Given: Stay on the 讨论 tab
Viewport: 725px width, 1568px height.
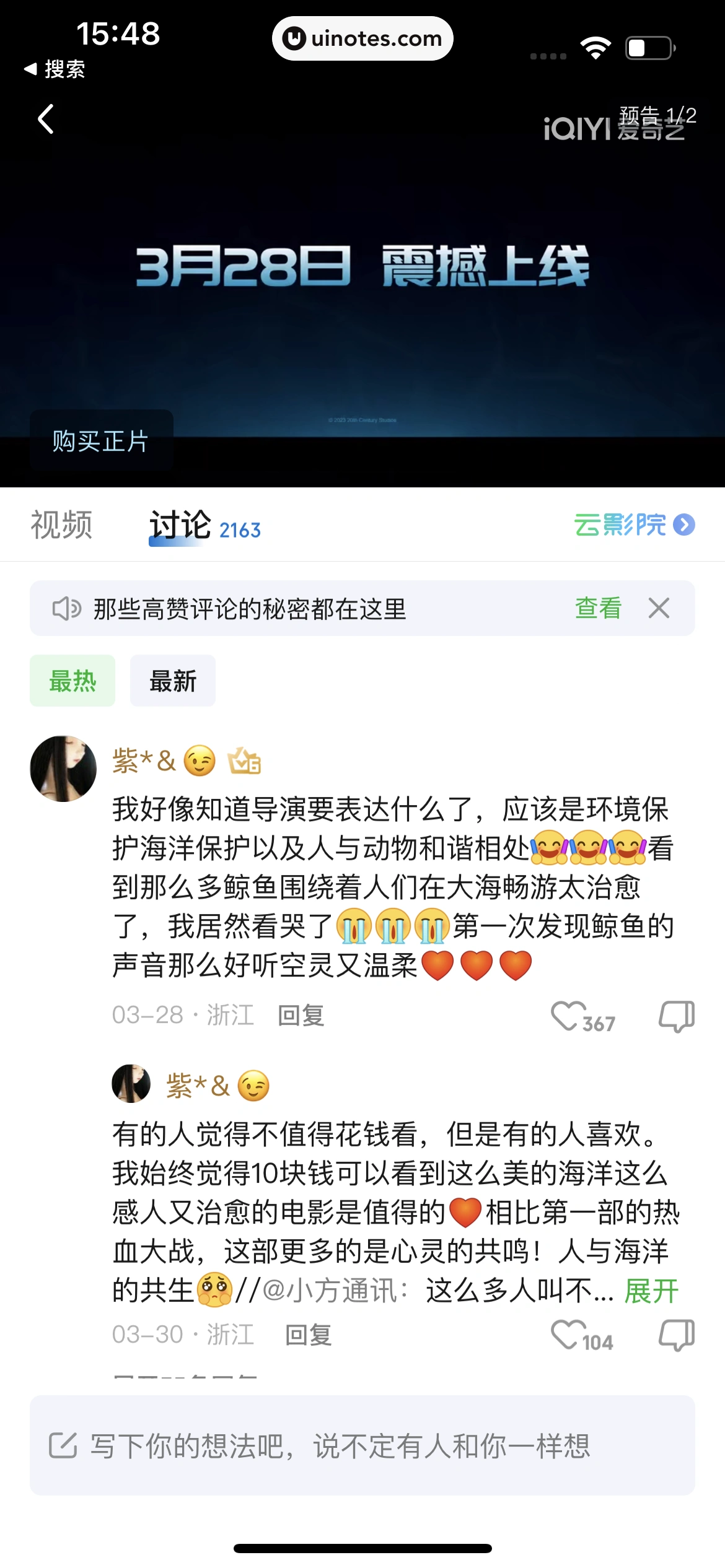Looking at the screenshot, I should coord(180,525).
